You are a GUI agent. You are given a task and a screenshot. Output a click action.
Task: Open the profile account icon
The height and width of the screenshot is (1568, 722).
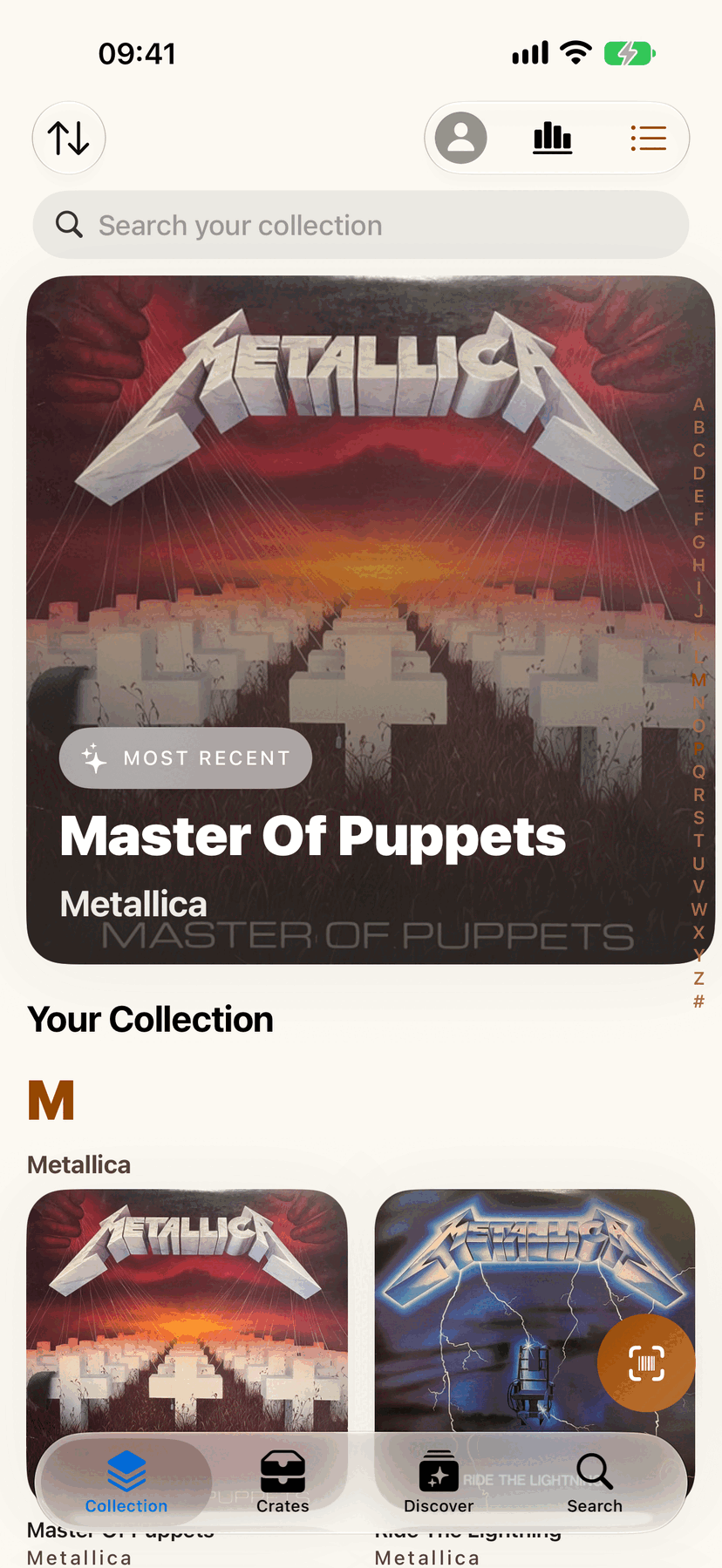tap(461, 138)
